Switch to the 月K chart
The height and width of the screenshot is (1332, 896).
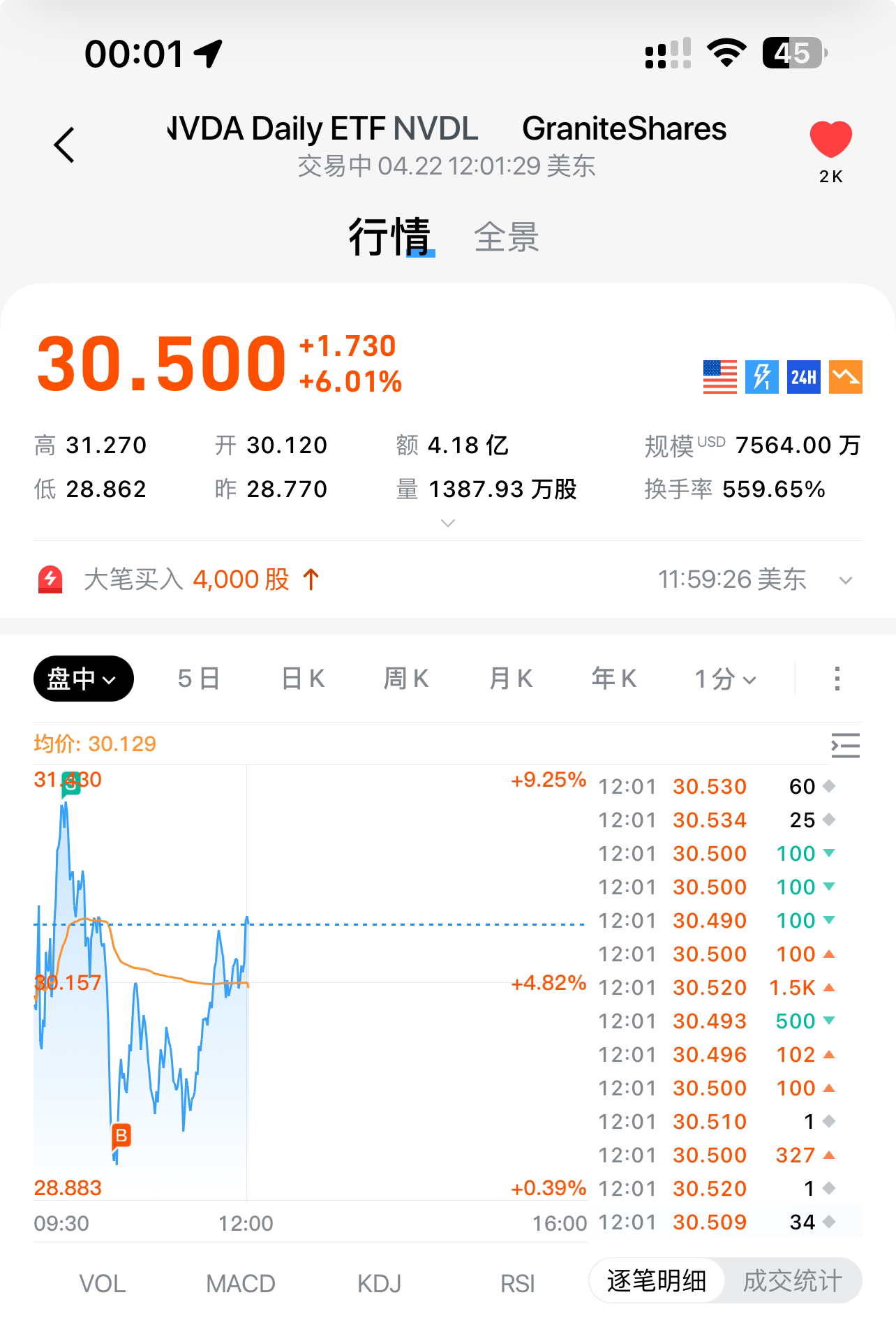[511, 679]
